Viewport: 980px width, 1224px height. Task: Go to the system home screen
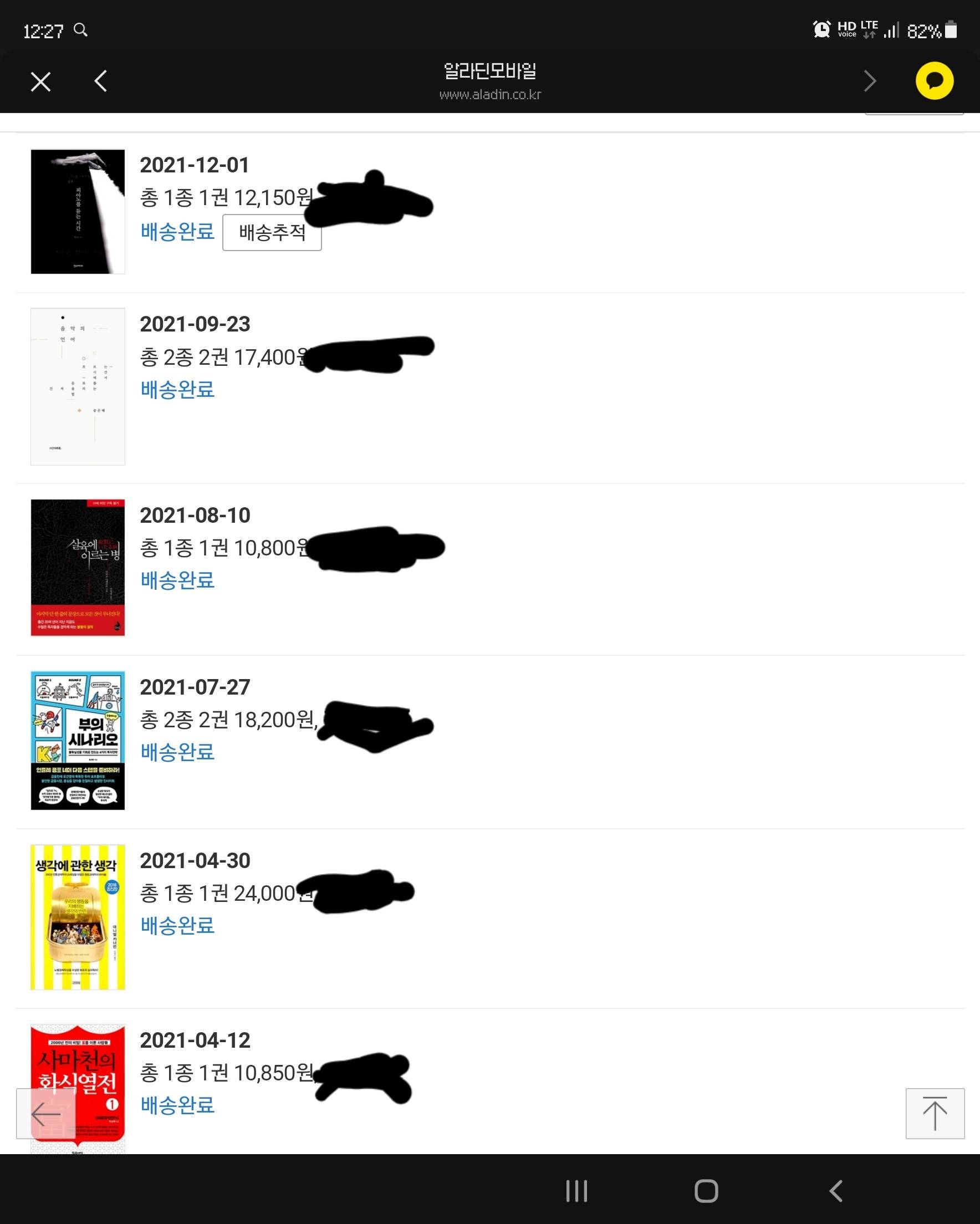706,1191
